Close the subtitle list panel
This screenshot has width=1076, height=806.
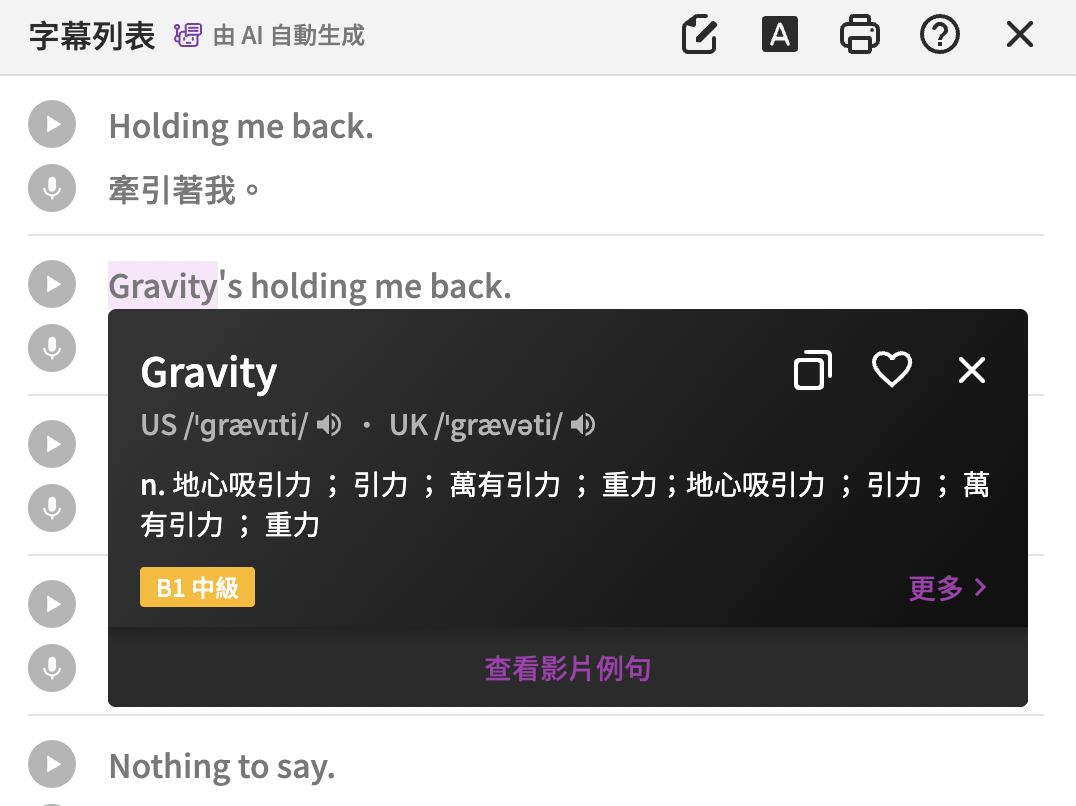1019,36
